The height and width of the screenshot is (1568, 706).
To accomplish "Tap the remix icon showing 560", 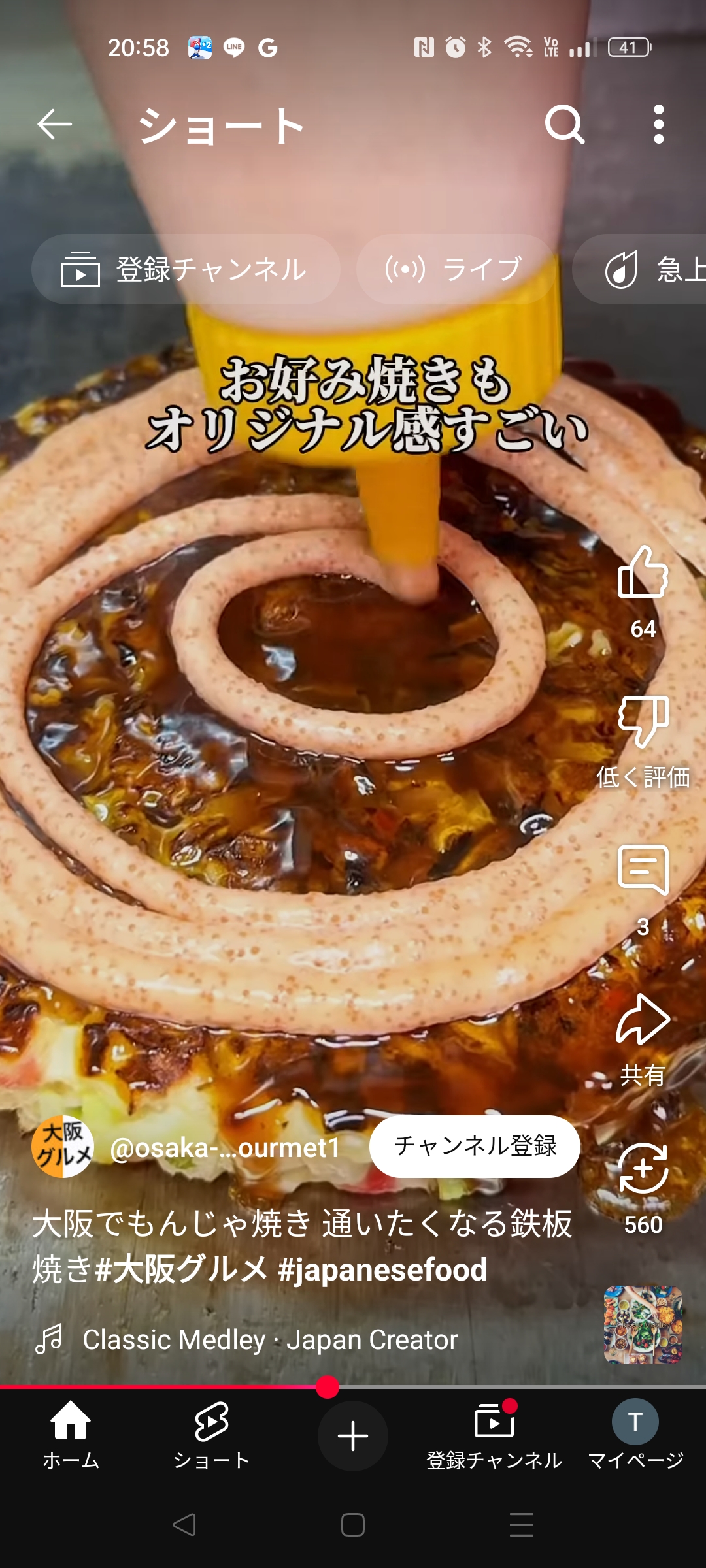I will 643,1168.
